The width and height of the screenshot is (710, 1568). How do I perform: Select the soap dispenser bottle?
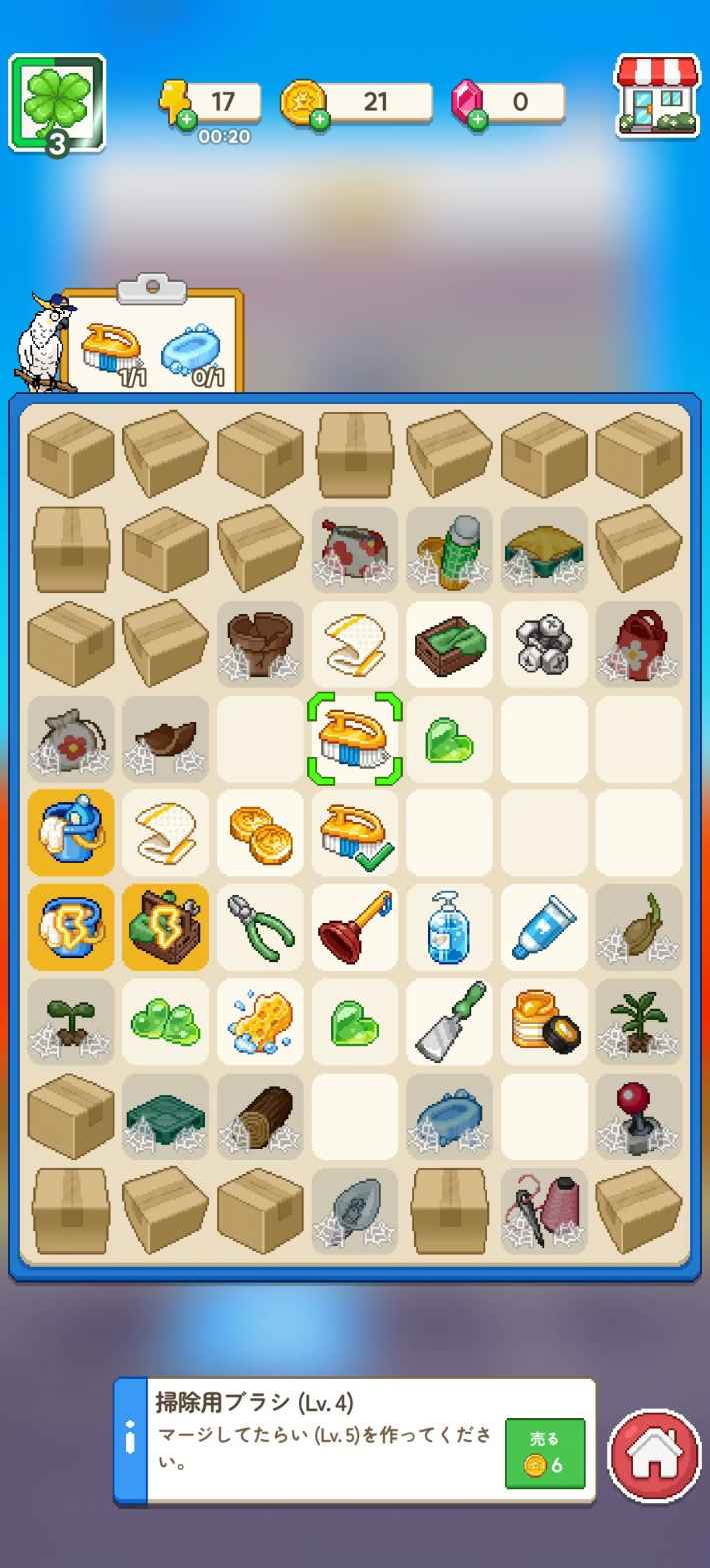coord(449,926)
